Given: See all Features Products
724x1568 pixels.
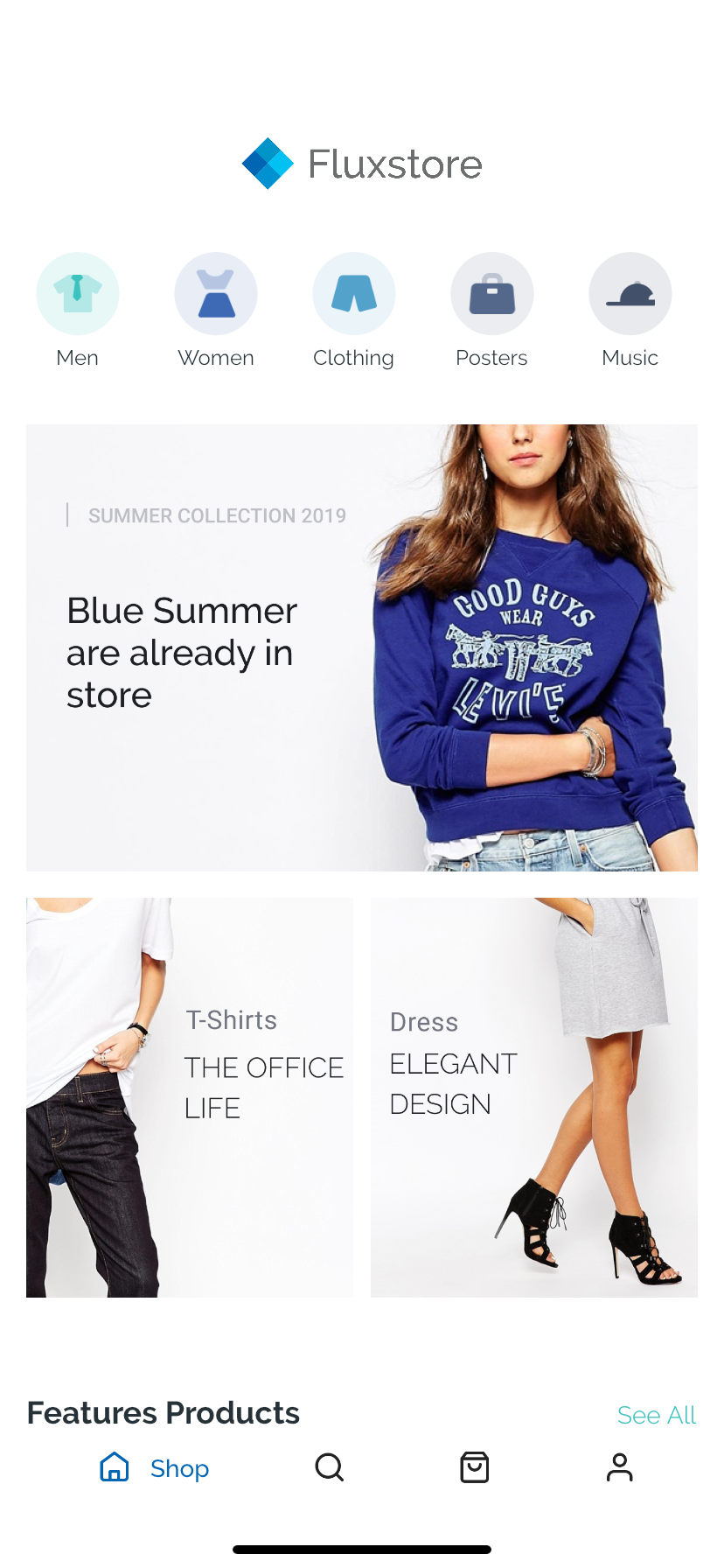Looking at the screenshot, I should 656,1415.
